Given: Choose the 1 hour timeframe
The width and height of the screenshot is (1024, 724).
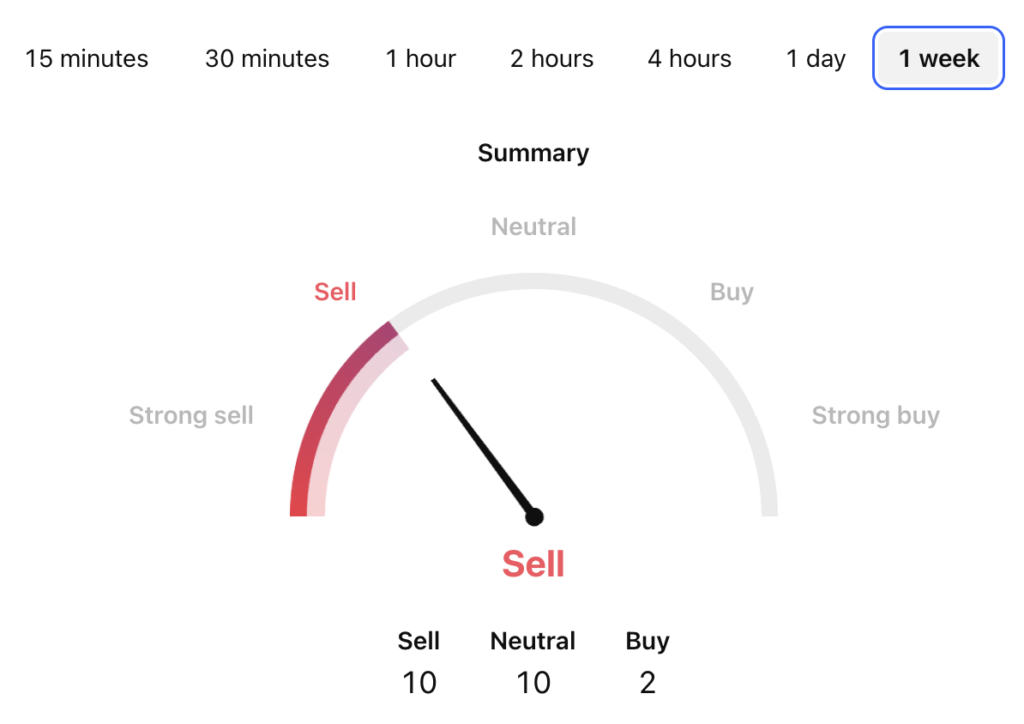Looking at the screenshot, I should point(421,59).
